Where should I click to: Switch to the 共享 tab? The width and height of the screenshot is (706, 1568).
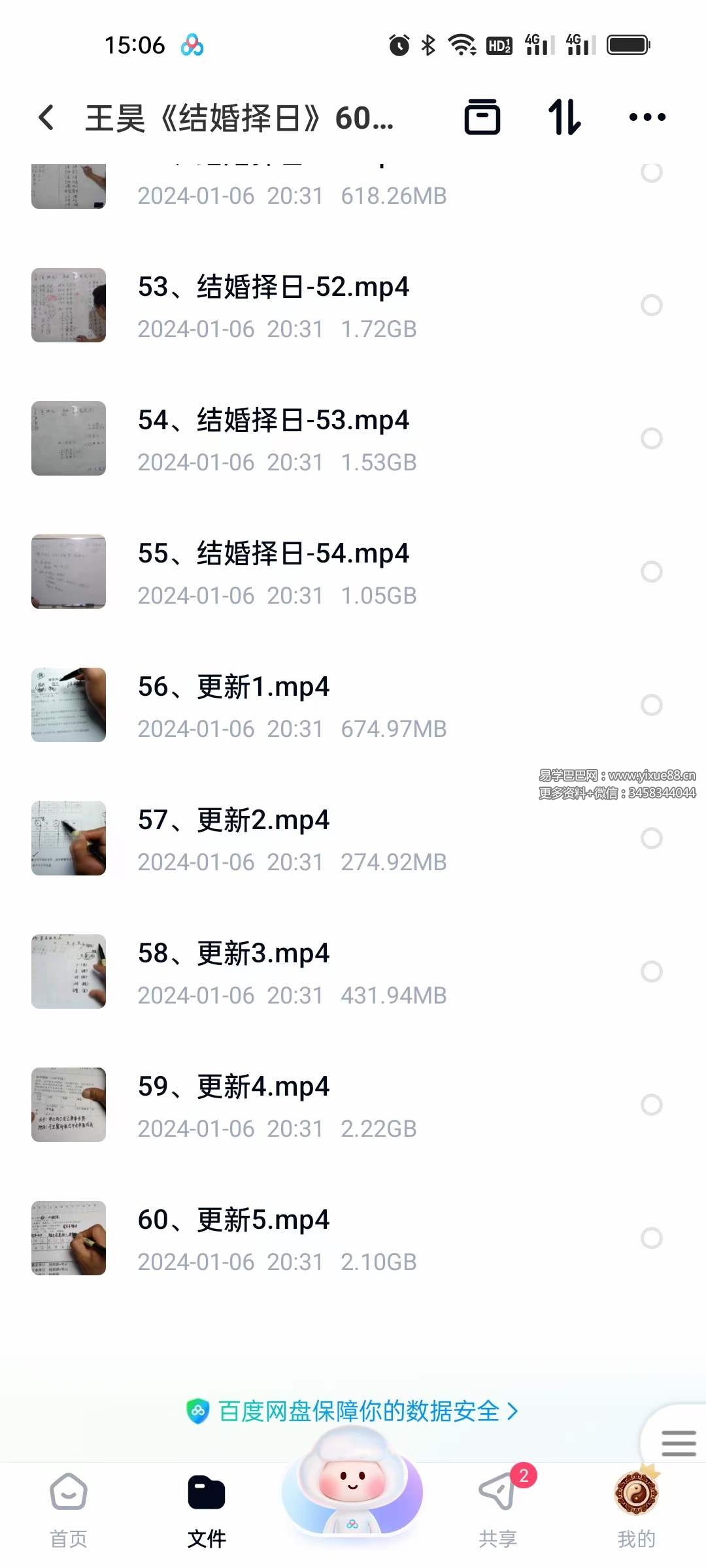coord(499,1503)
